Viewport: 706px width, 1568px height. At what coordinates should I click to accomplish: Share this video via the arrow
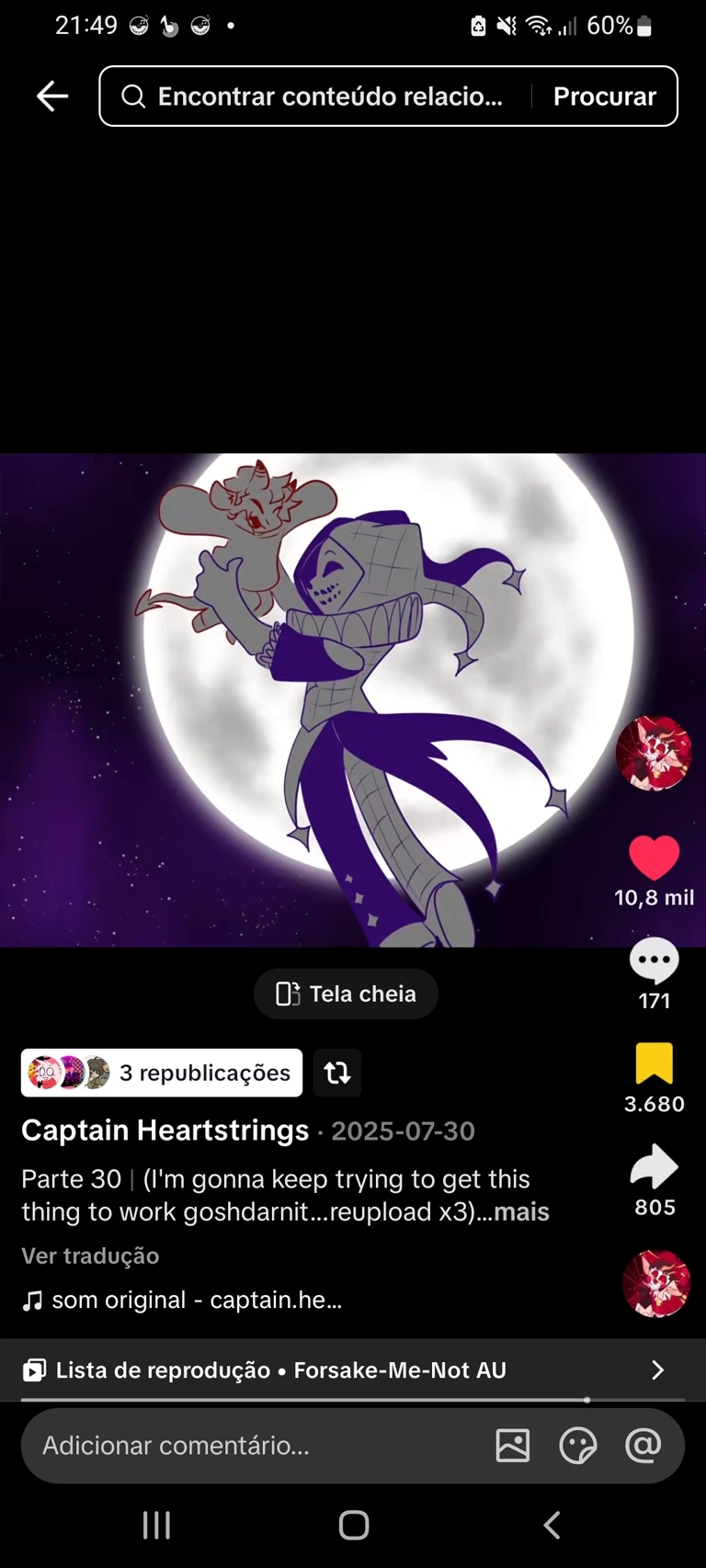click(x=654, y=1167)
